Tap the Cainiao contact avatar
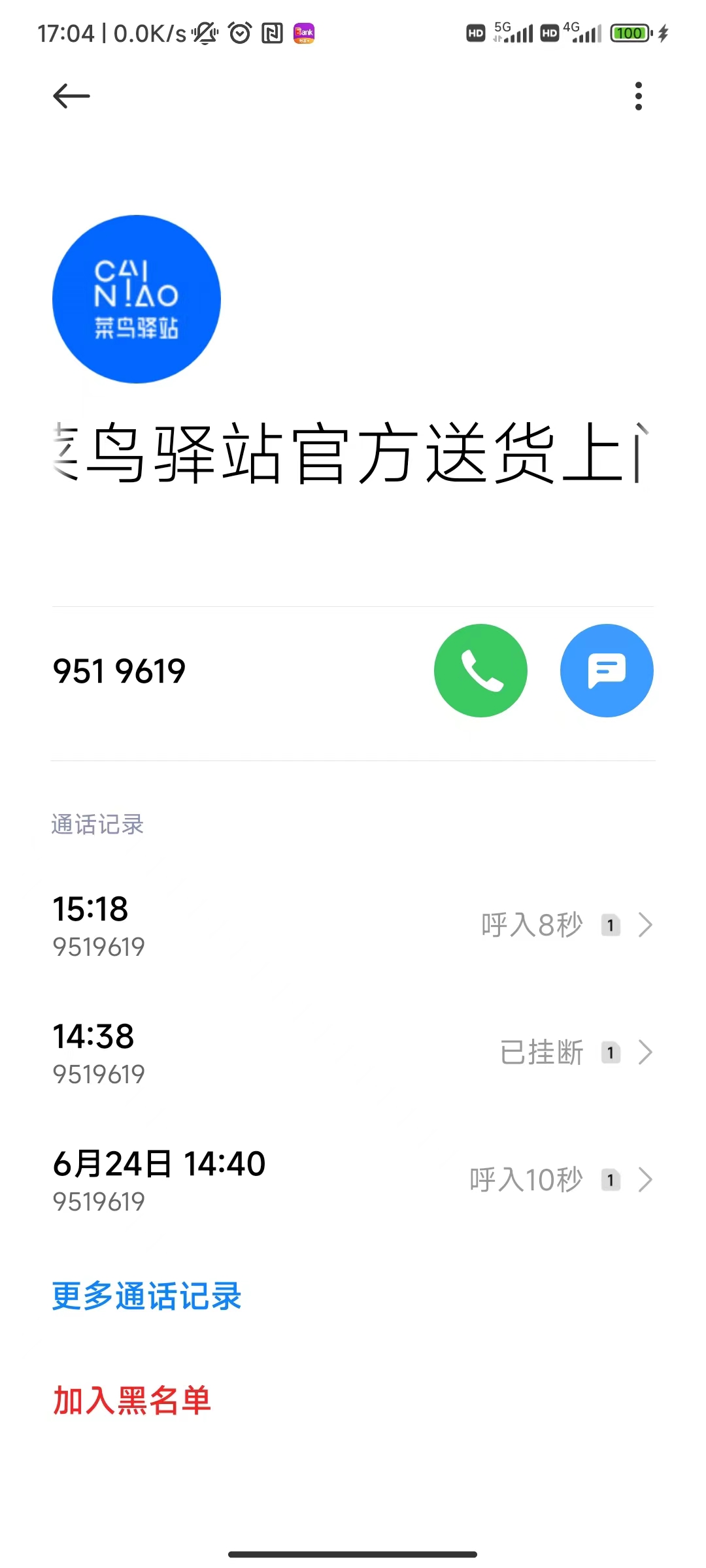Screen dimensions: 706x1568 (x=137, y=299)
